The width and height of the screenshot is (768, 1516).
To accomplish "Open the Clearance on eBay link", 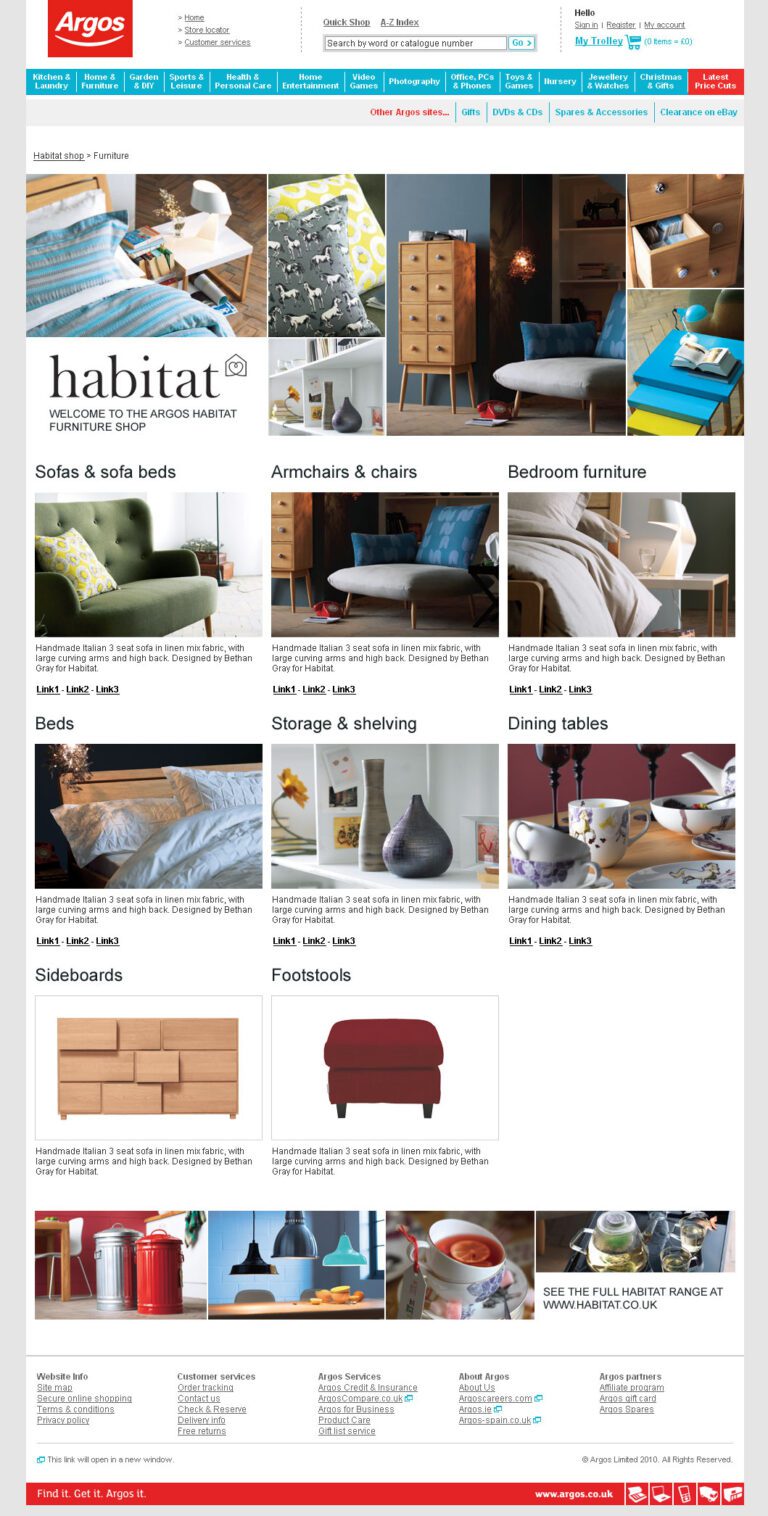I will point(699,112).
